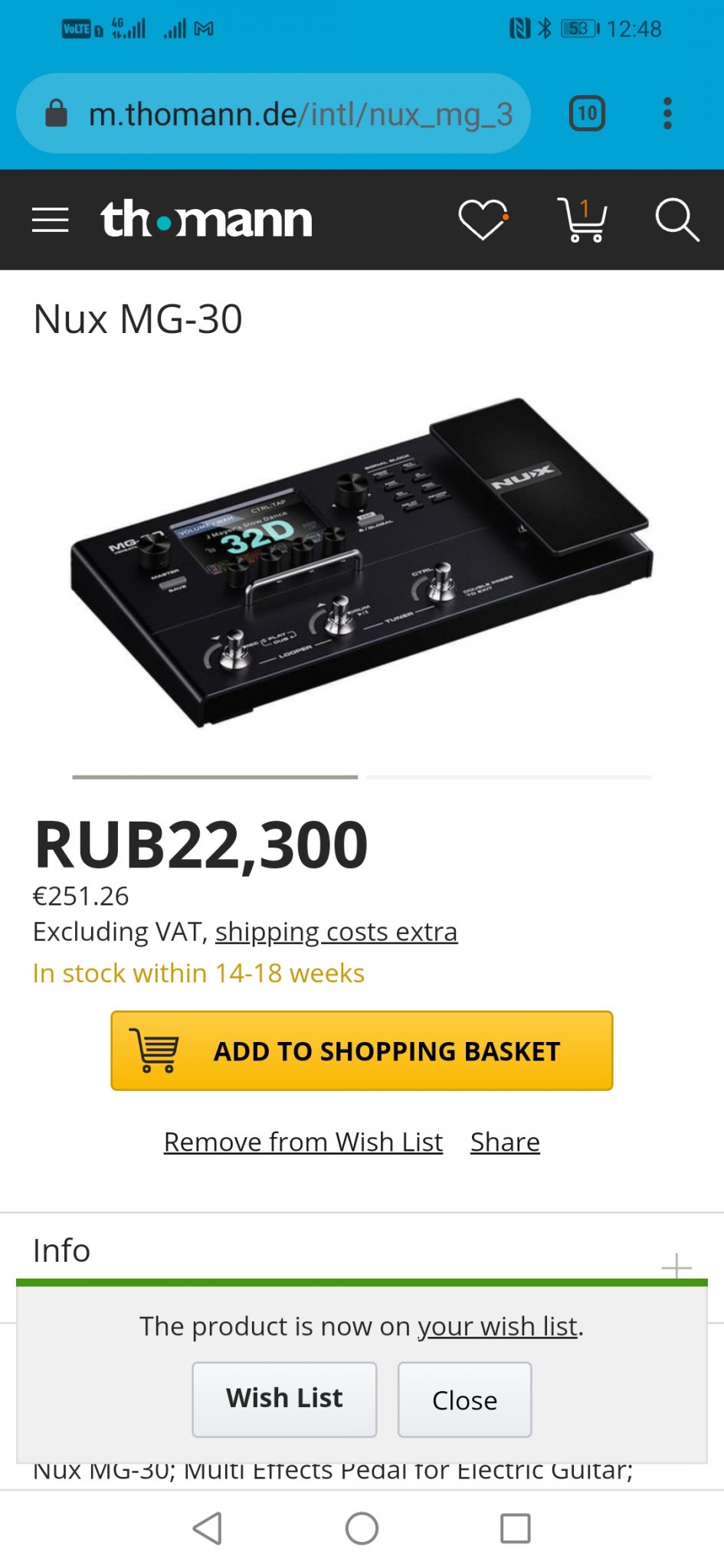Tap the Wish List button
Viewport: 724px width, 1568px height.
pos(284,1399)
